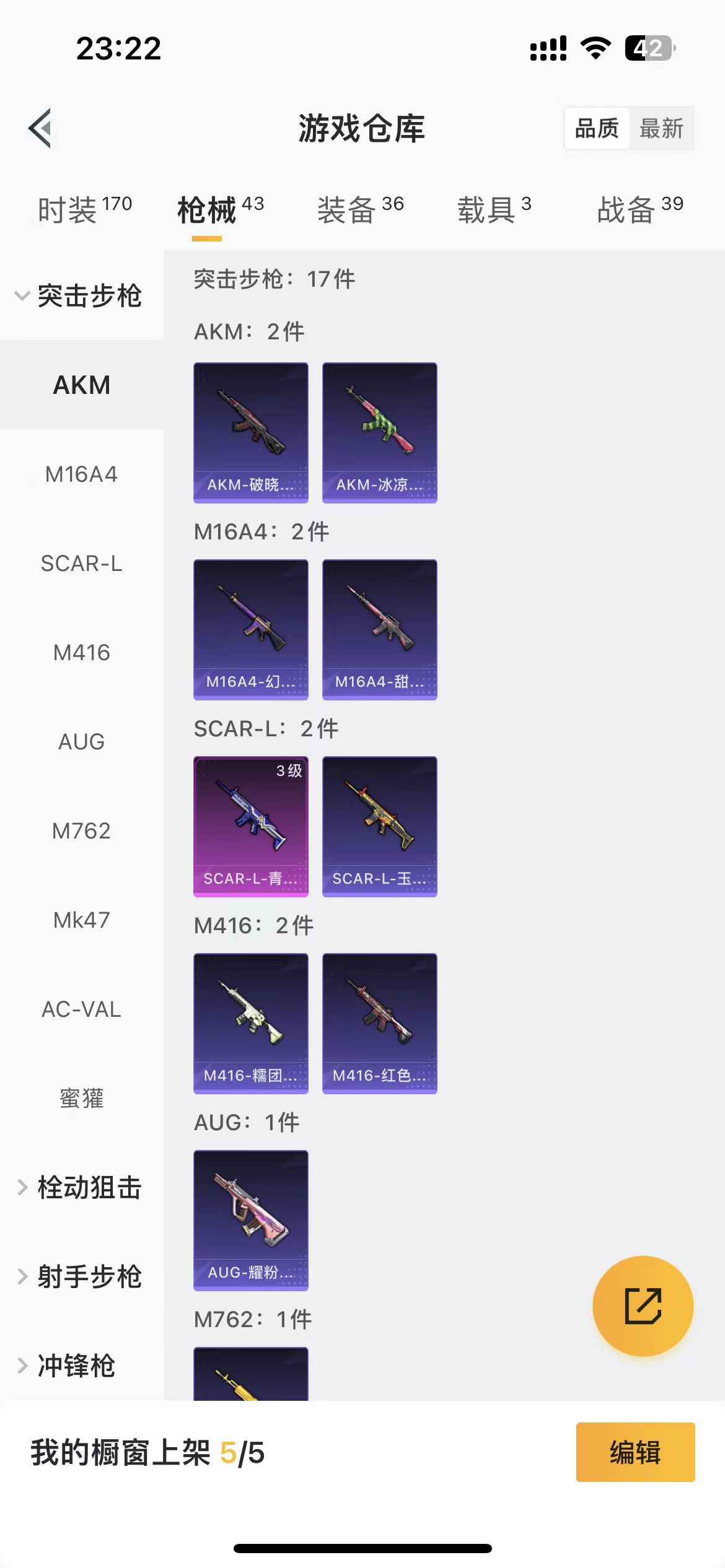Select the 品质 sort option
Image resolution: width=725 pixels, height=1568 pixels.
597,129
